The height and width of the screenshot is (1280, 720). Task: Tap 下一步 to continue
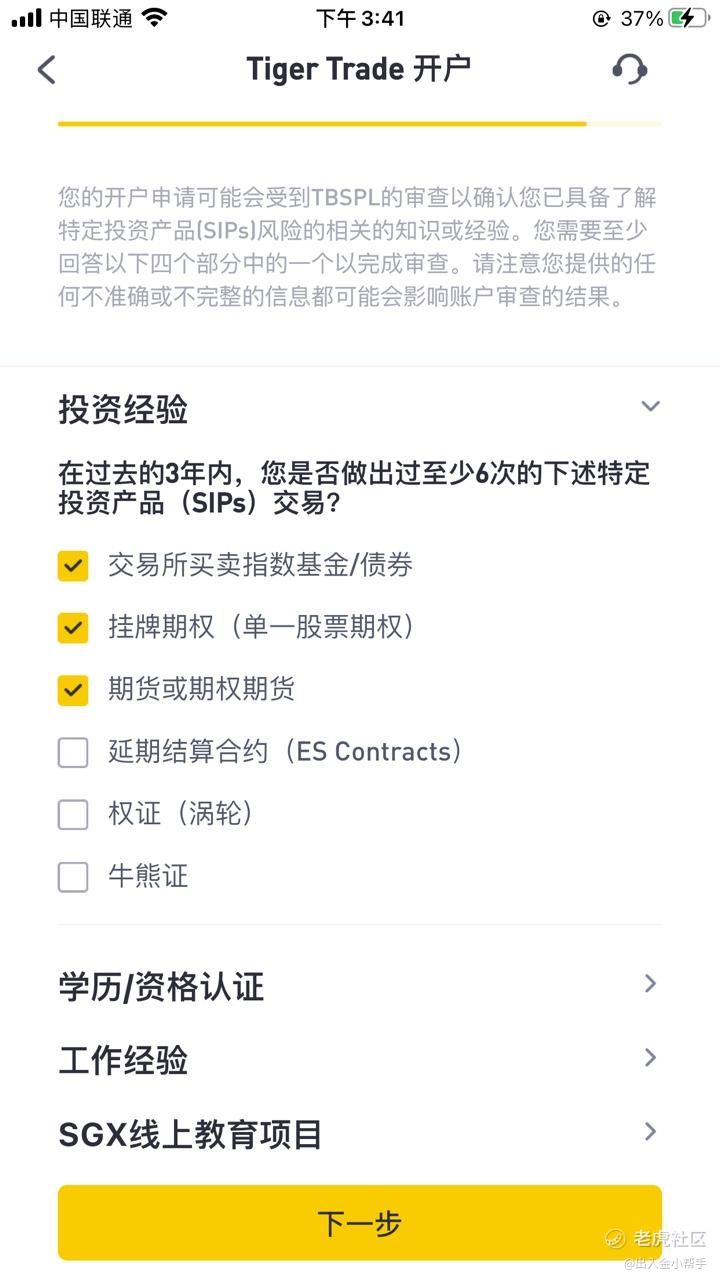coord(360,1222)
